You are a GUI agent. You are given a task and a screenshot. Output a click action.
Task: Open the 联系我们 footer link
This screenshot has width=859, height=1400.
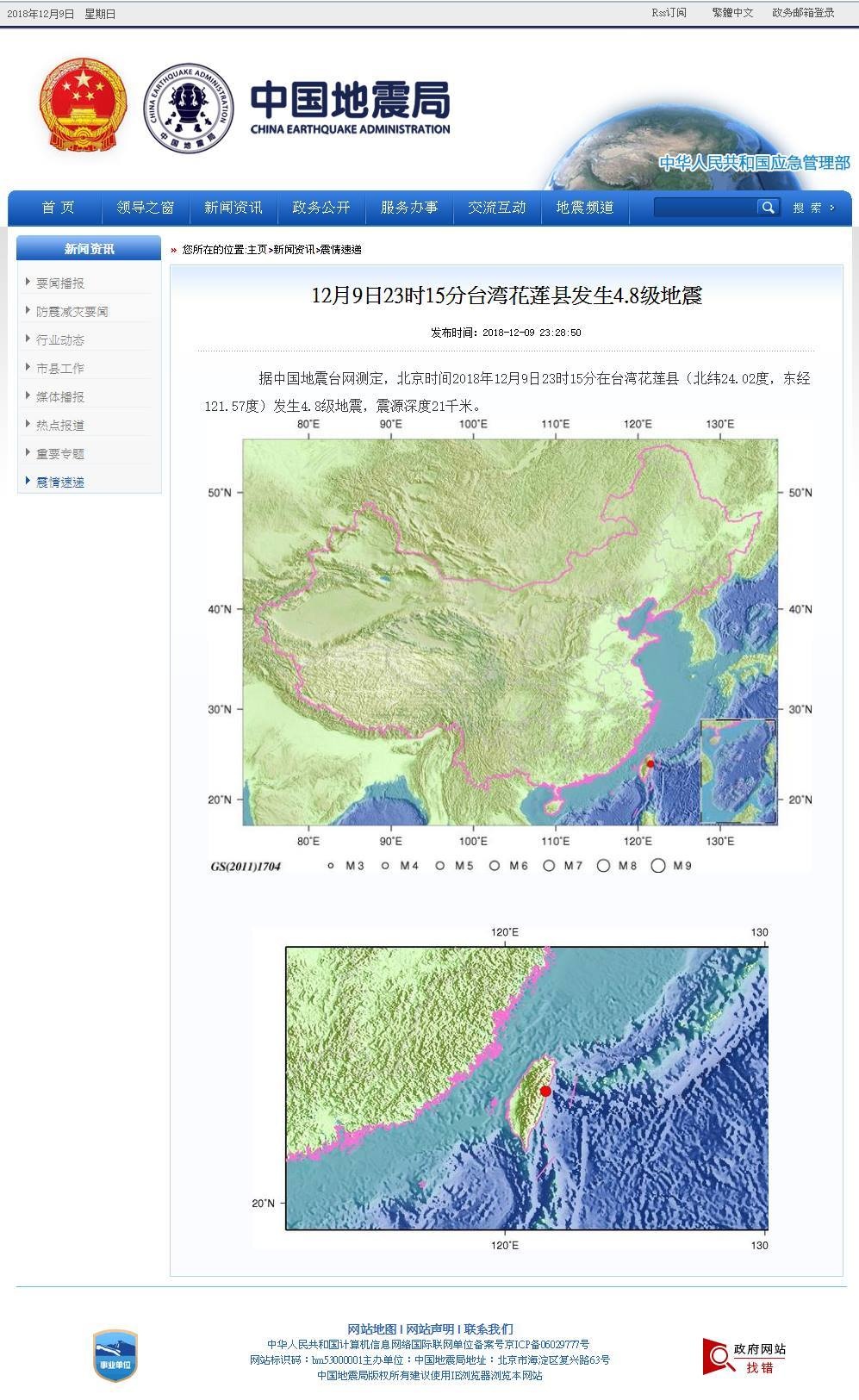click(x=489, y=1328)
